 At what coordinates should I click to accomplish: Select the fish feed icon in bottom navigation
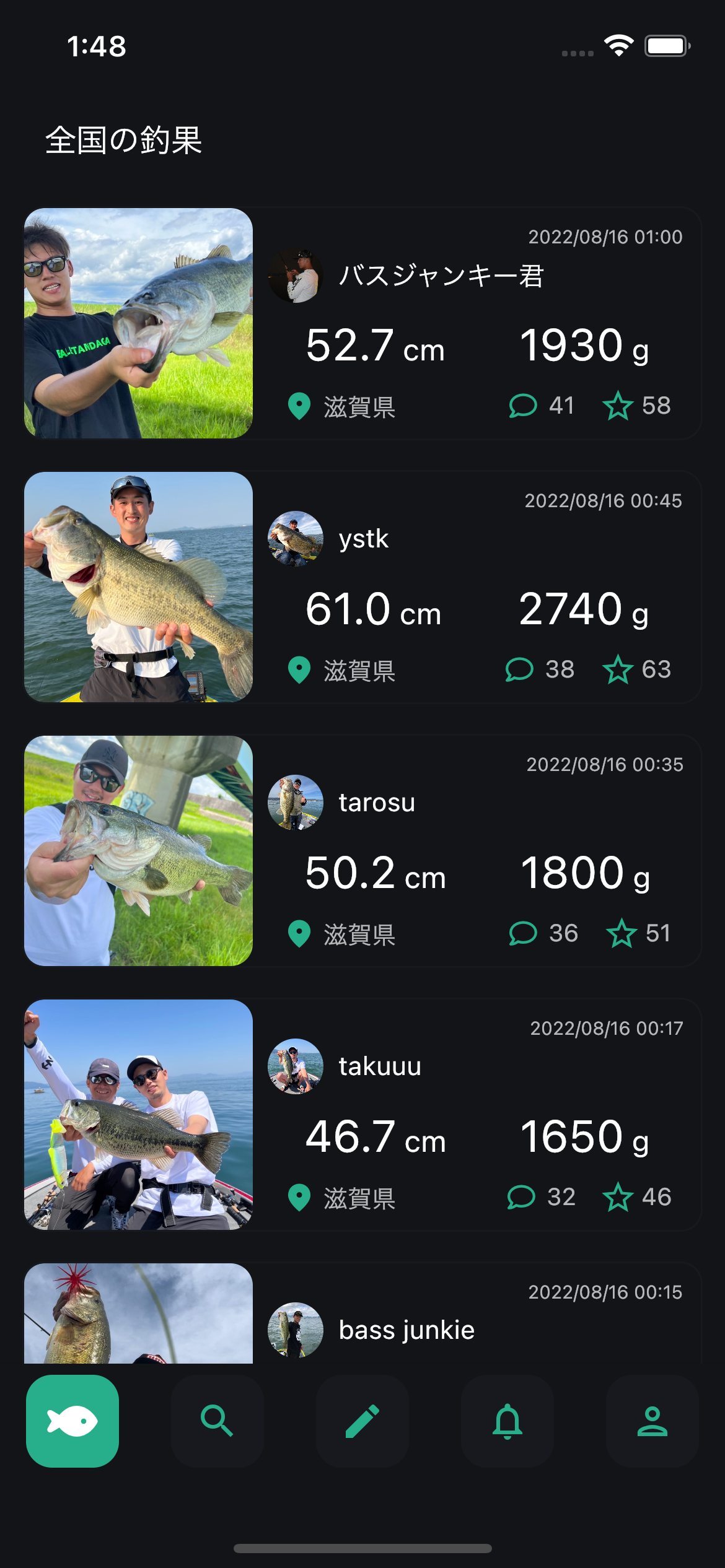(x=72, y=1421)
